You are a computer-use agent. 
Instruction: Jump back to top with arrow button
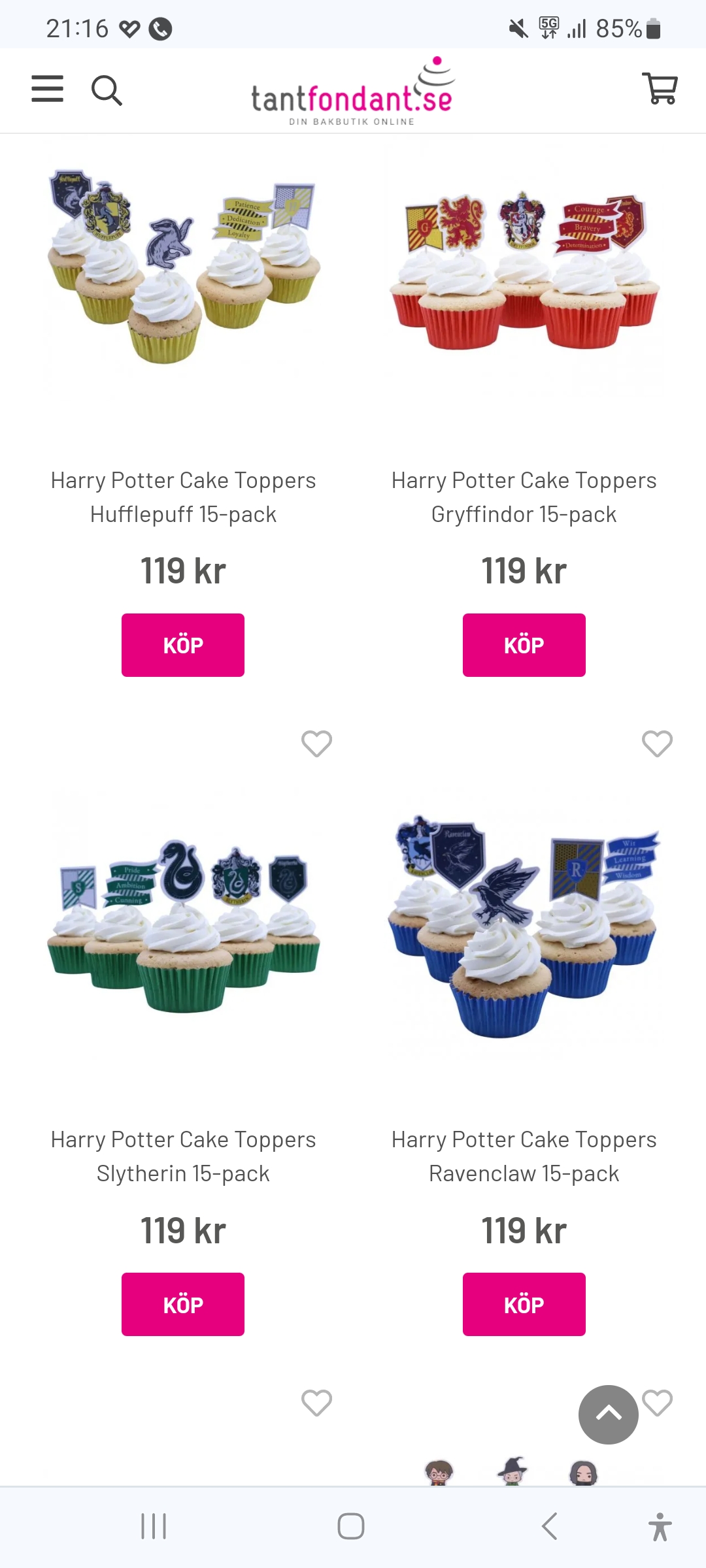coord(608,1414)
